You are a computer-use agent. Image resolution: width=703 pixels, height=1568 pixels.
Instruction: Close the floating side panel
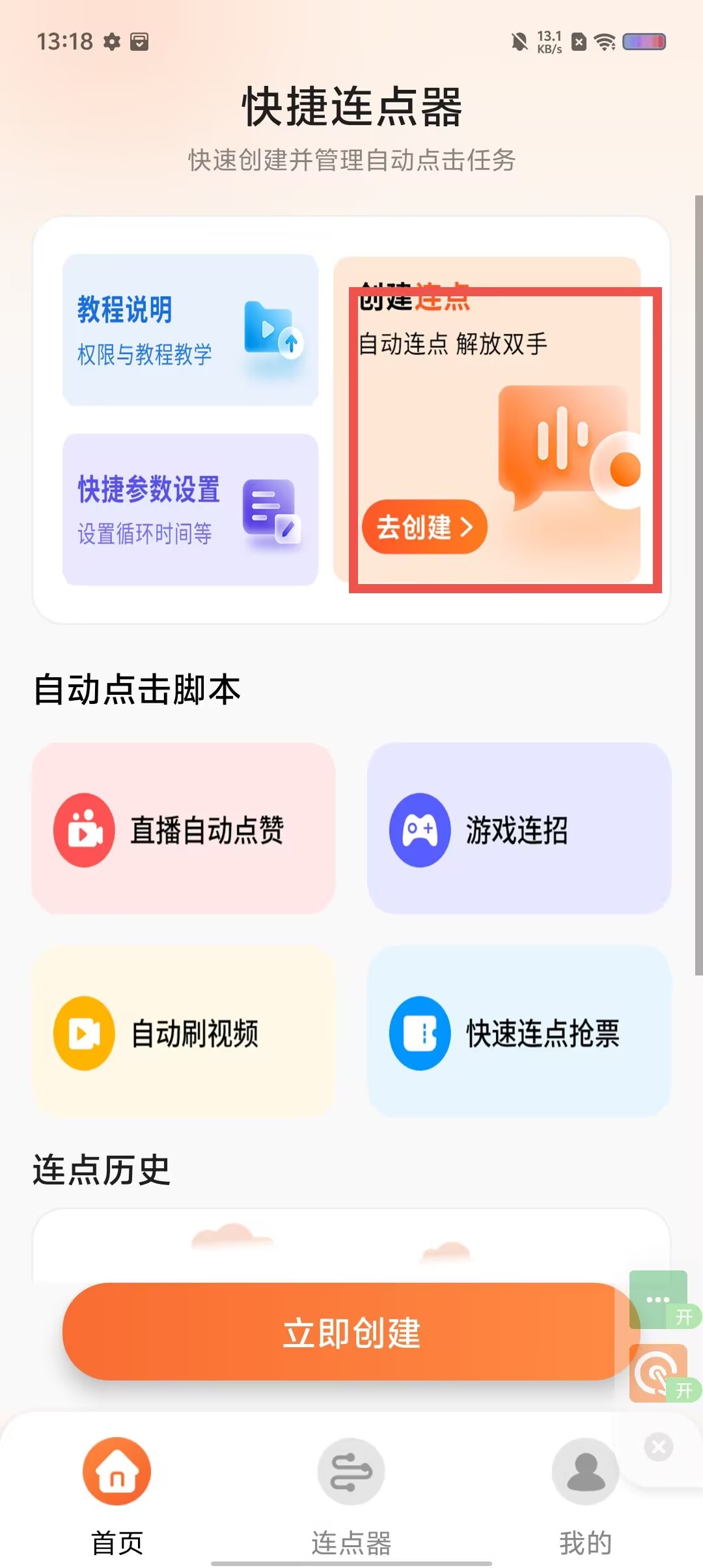pyautogui.click(x=659, y=1447)
